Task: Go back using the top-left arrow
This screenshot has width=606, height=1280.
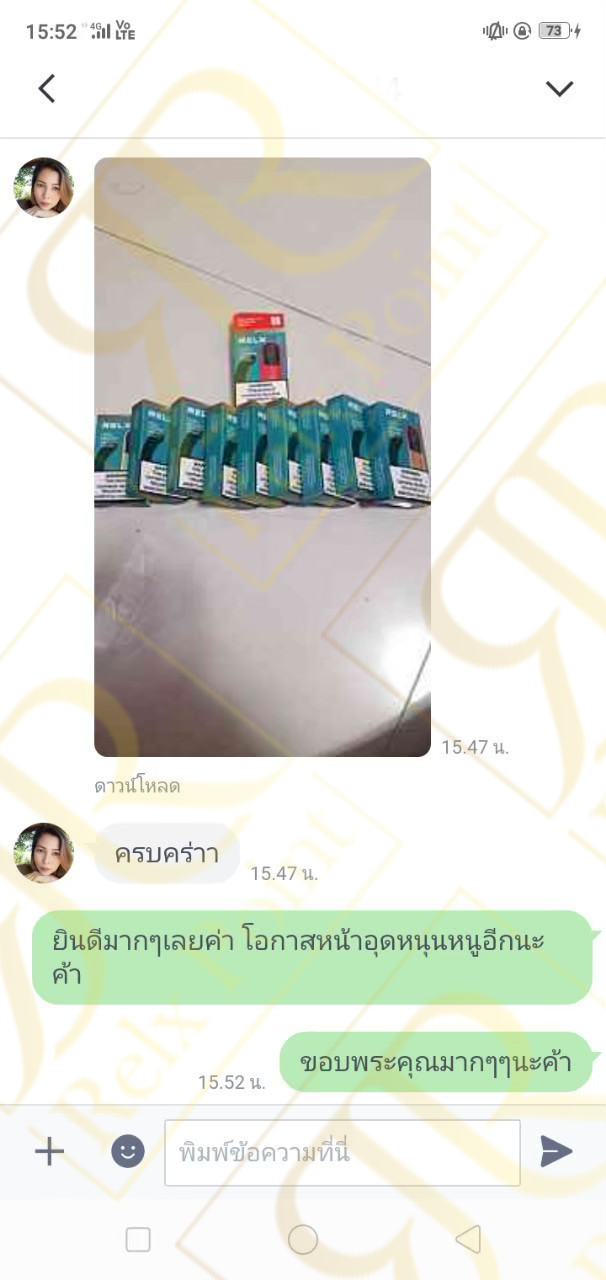Action: pyautogui.click(x=46, y=89)
